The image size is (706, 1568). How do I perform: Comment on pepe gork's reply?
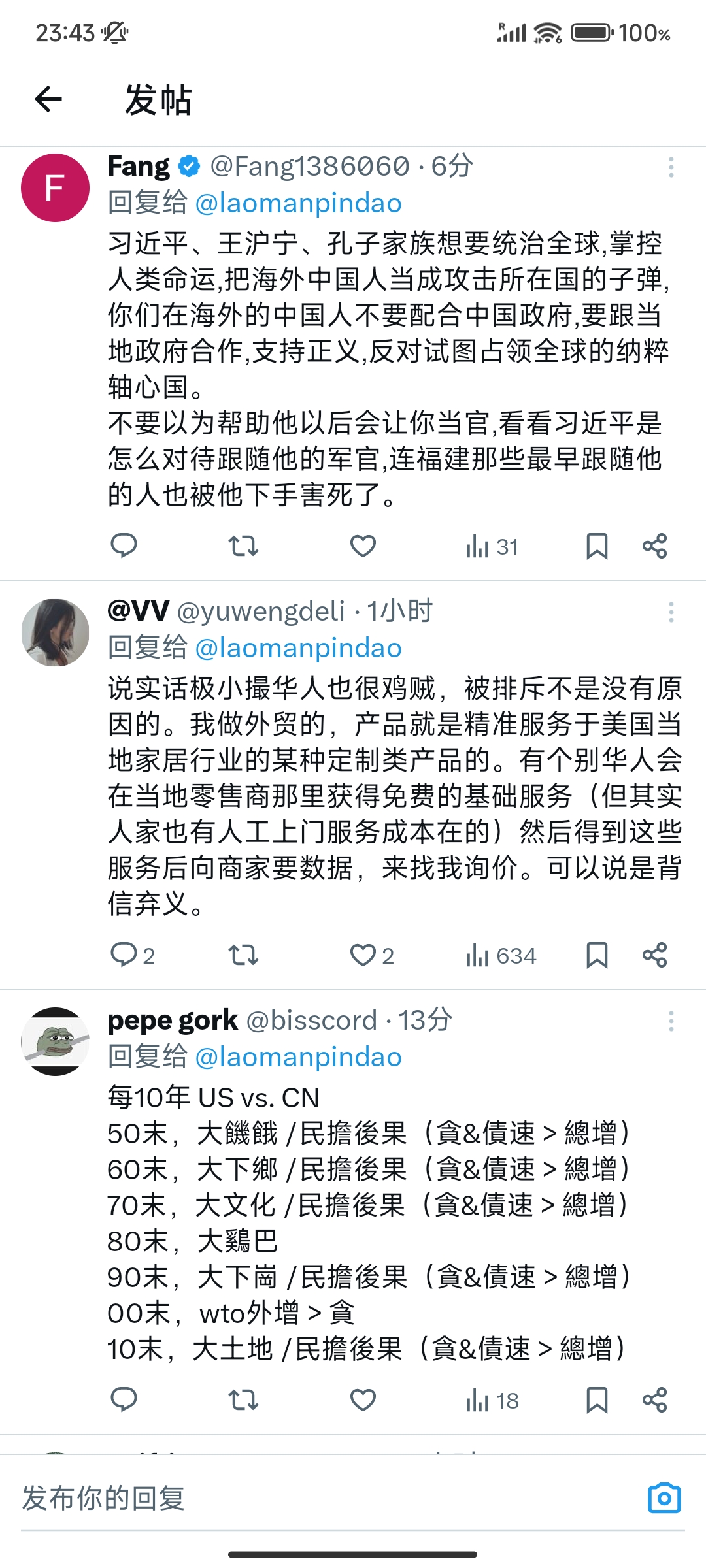click(124, 1400)
